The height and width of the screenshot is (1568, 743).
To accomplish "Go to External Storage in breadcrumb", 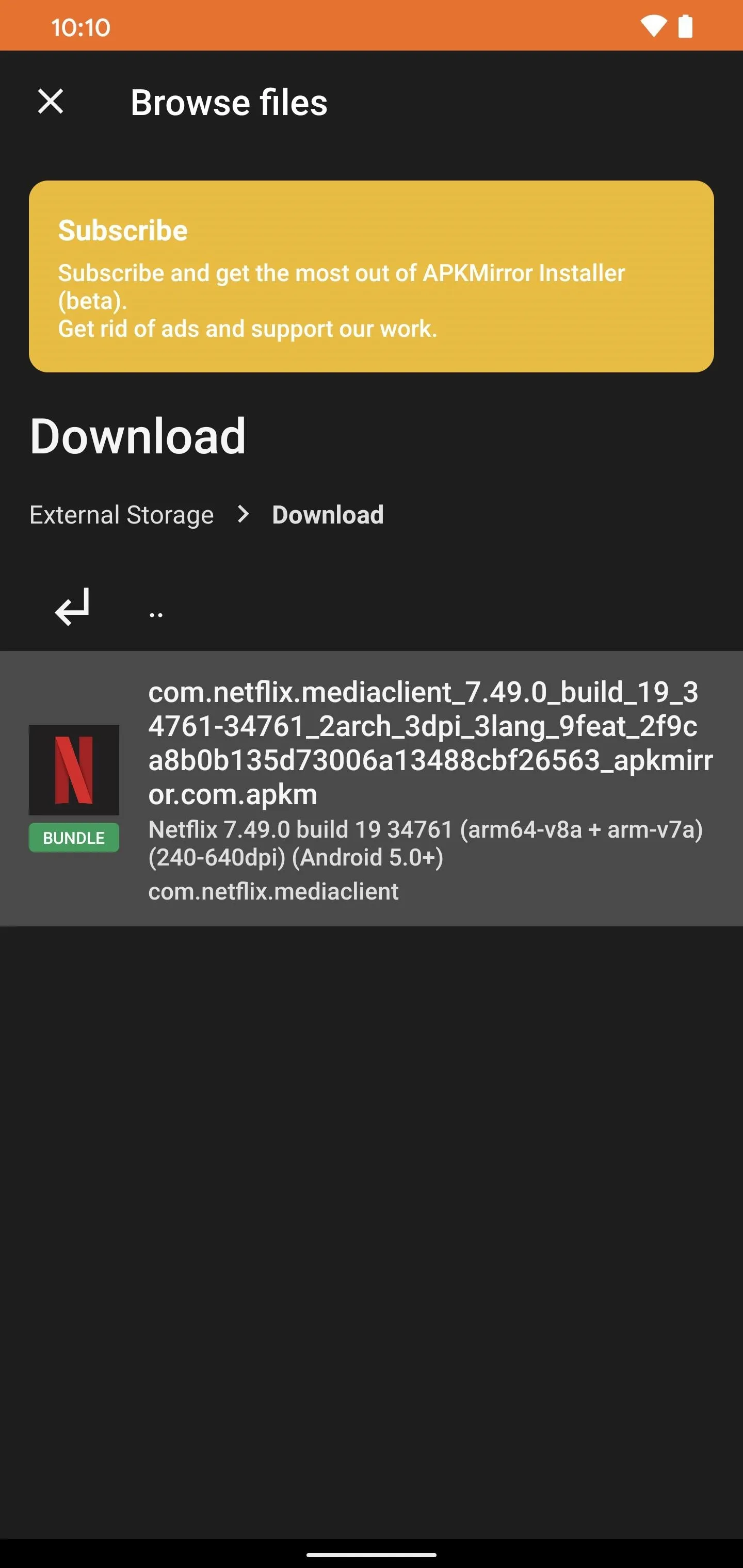I will click(x=122, y=515).
